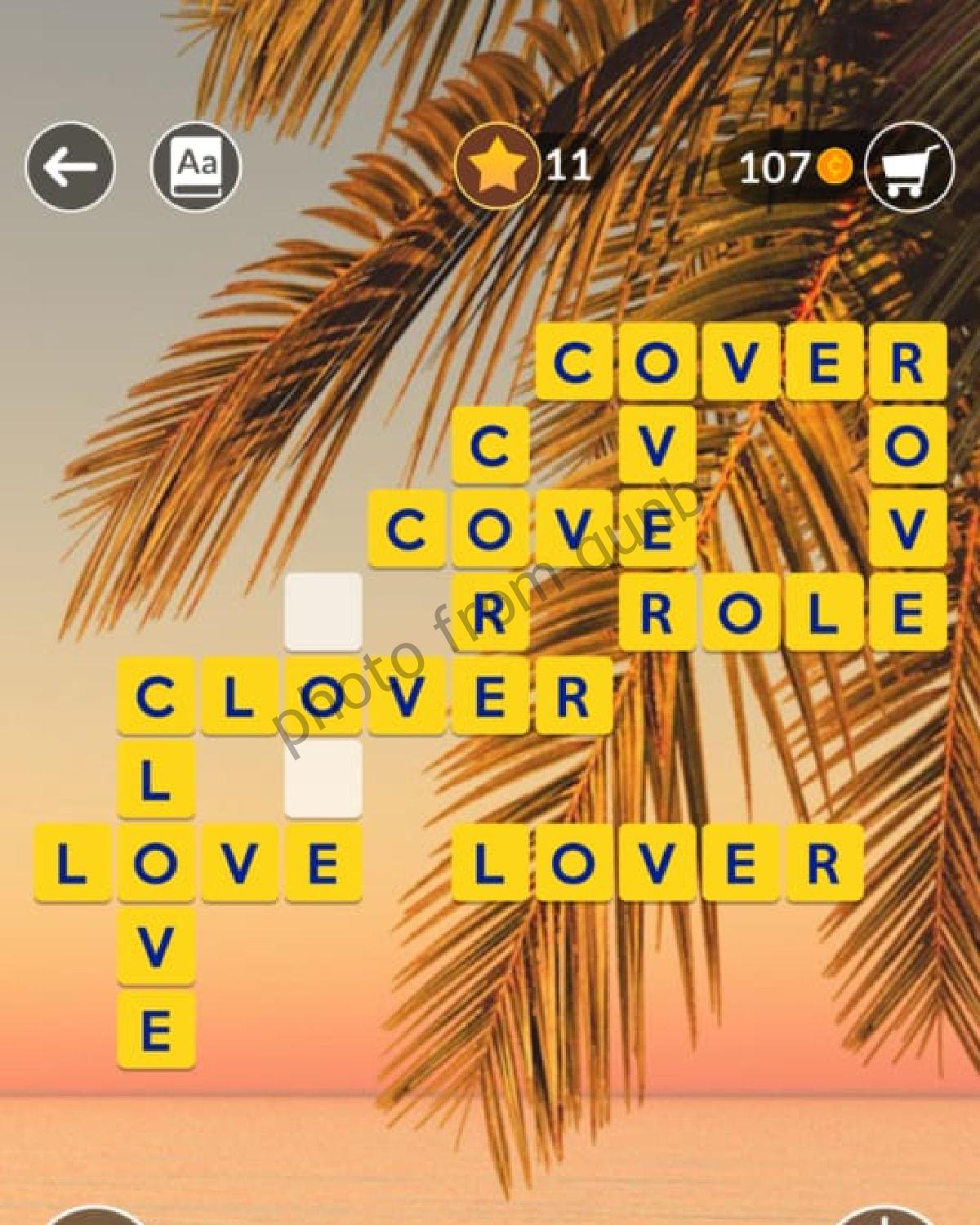Open the shop cart
Image resolution: width=980 pixels, height=1225 pixels.
pos(908,167)
